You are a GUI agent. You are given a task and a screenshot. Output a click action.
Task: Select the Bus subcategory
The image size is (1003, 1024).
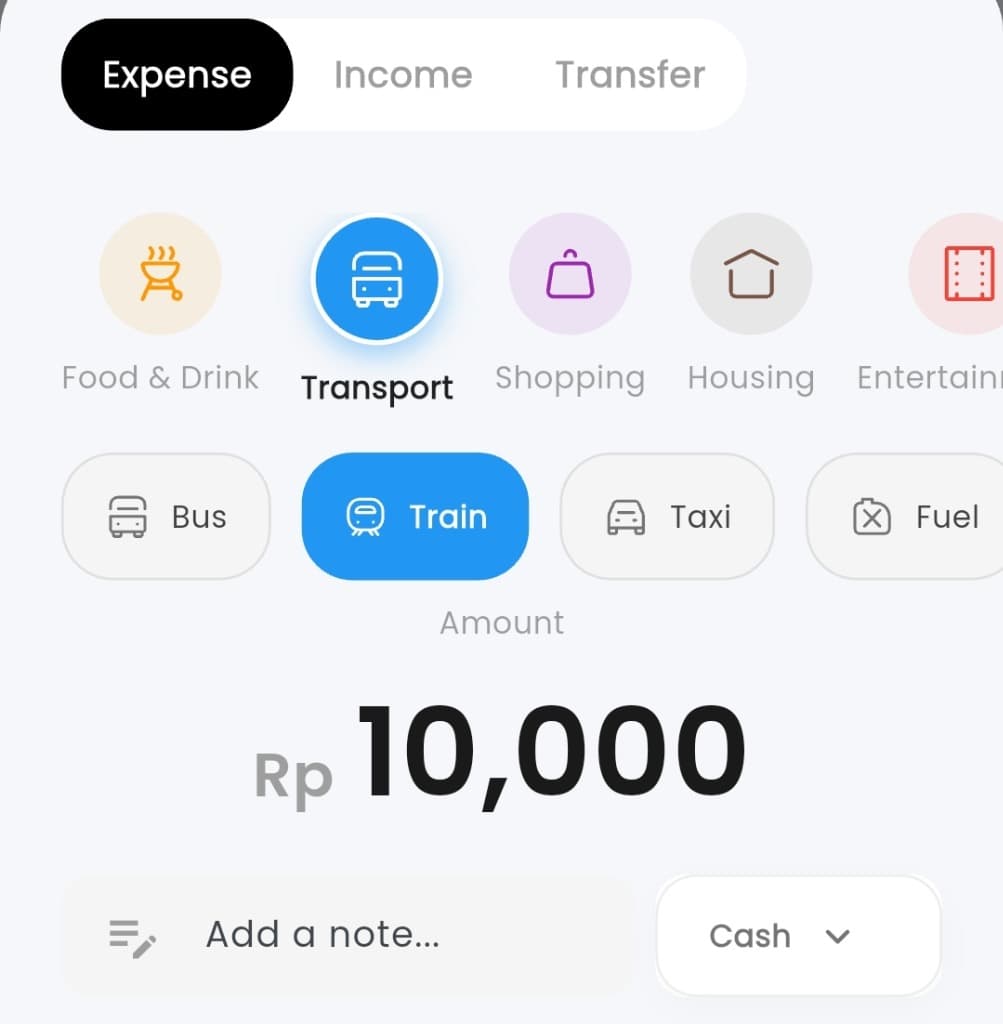tap(165, 516)
